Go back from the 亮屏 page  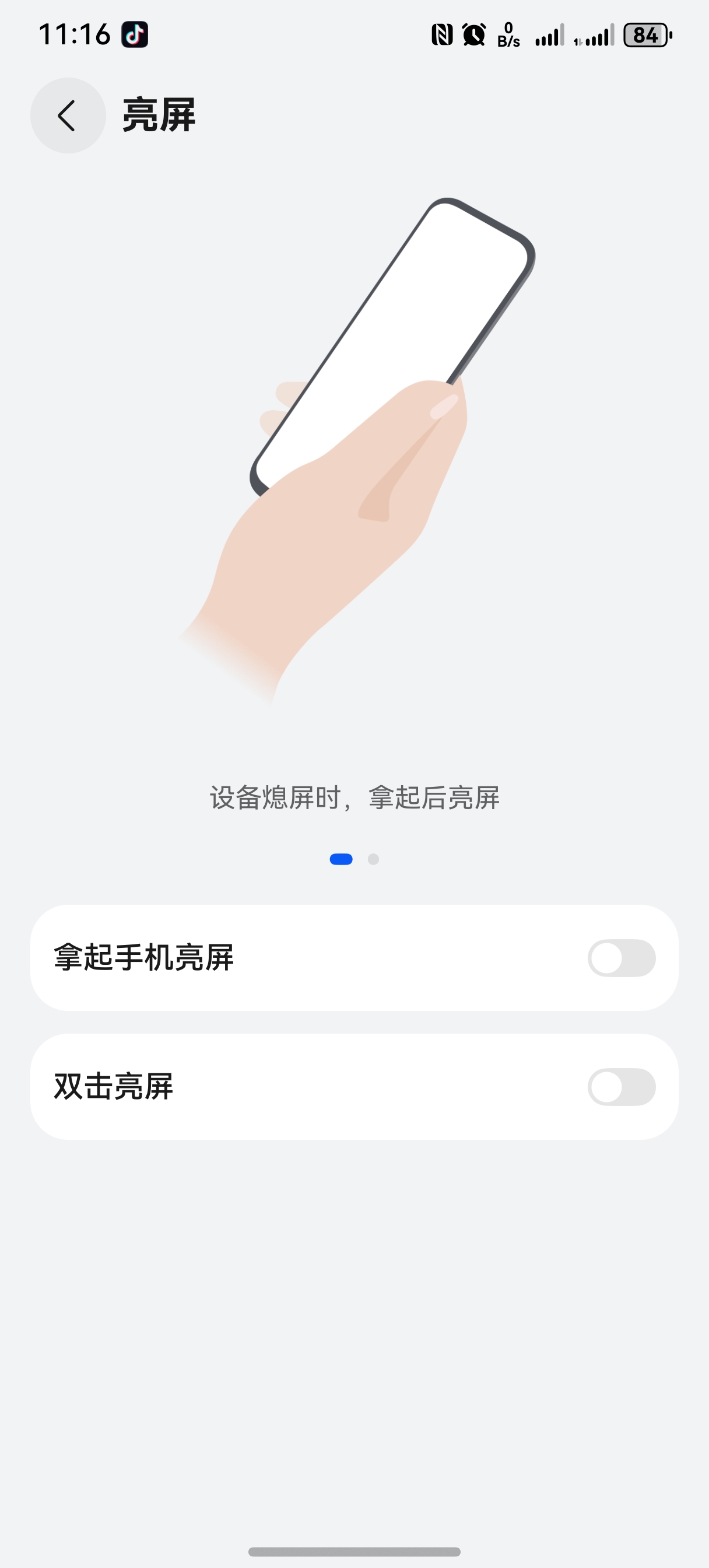[x=68, y=116]
